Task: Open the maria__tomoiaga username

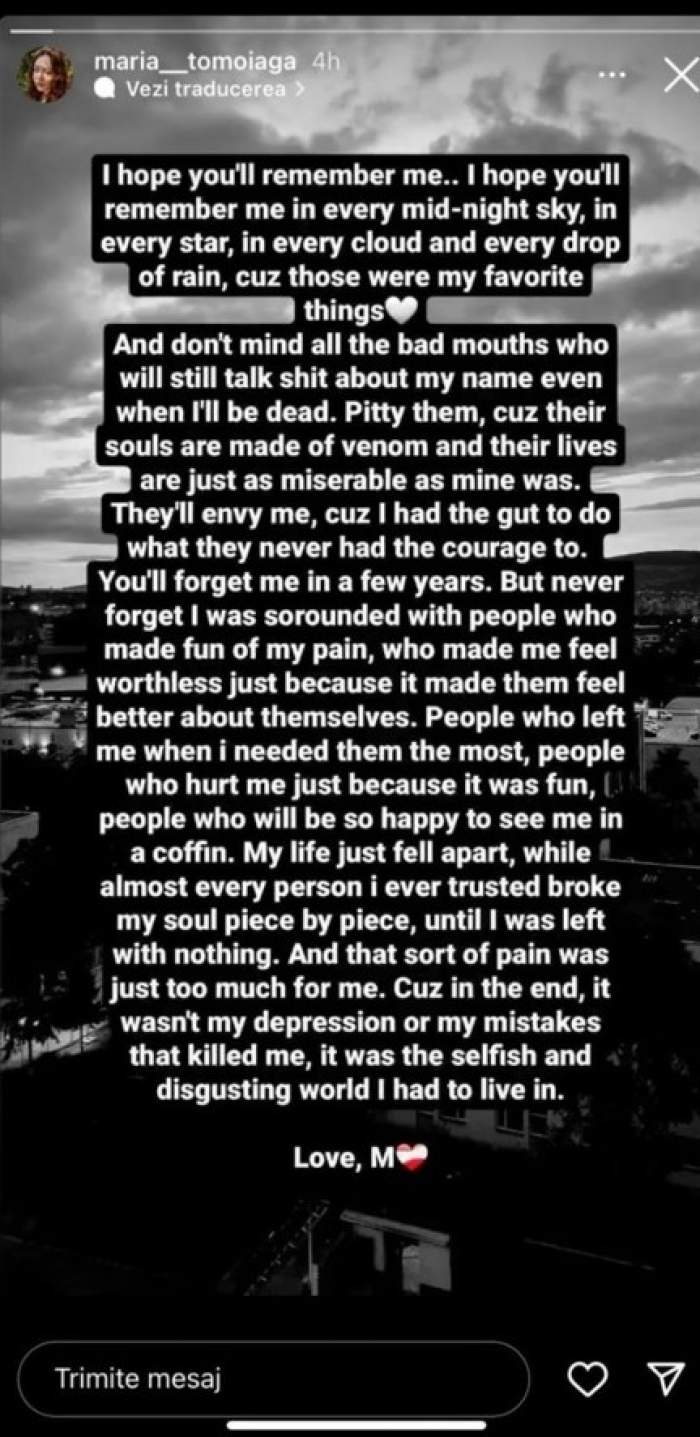Action: click(195, 62)
